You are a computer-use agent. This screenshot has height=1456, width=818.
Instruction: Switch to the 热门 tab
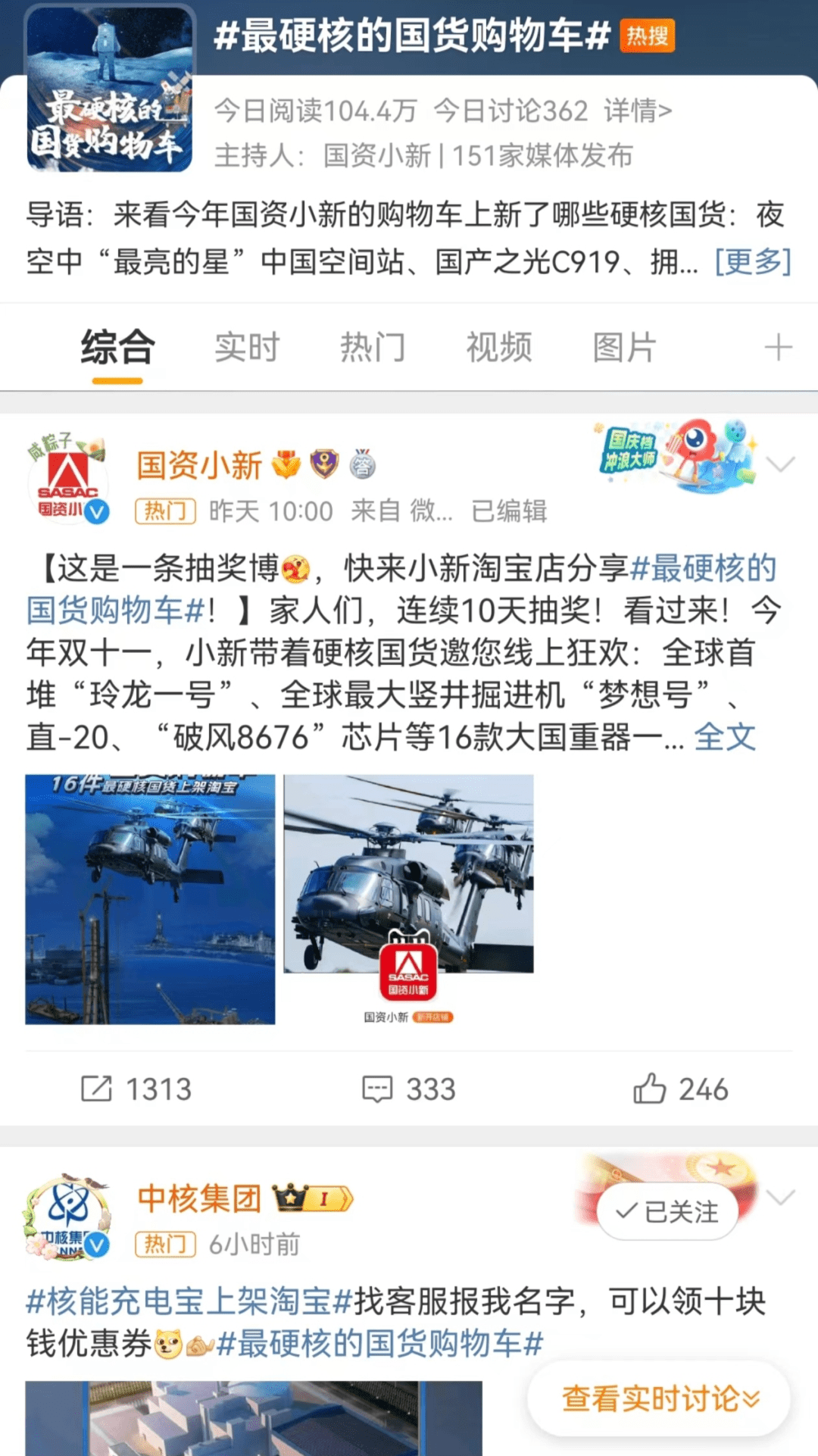[x=373, y=348]
